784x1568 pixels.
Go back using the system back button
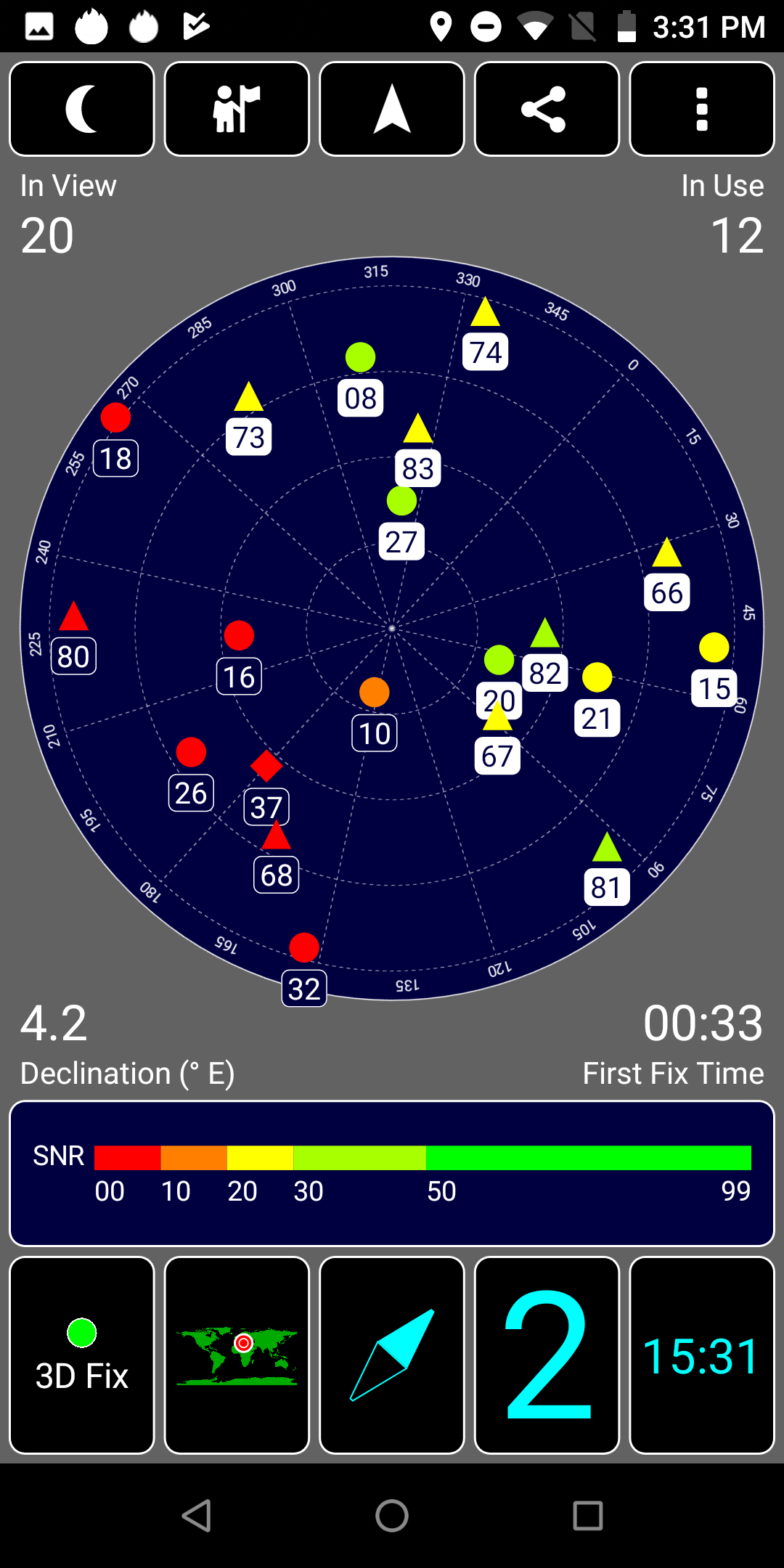pos(196,1516)
